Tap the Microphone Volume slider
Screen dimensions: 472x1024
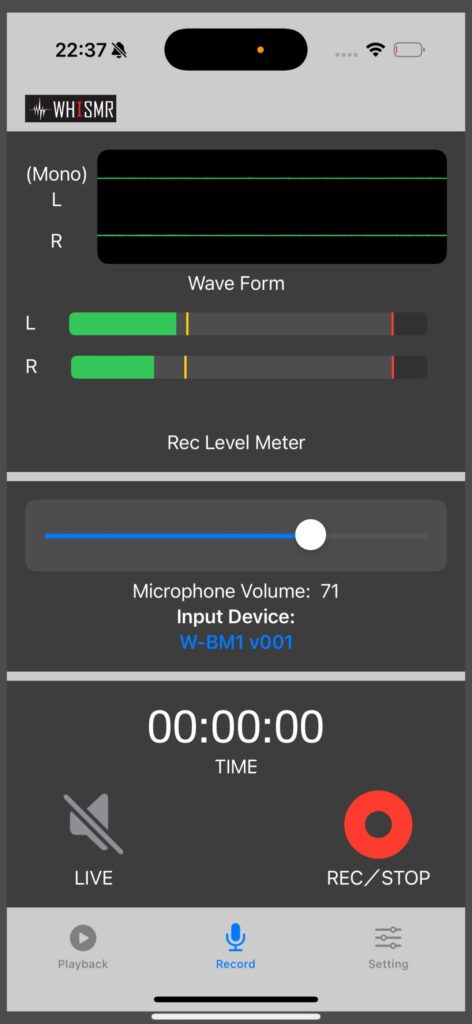point(236,536)
